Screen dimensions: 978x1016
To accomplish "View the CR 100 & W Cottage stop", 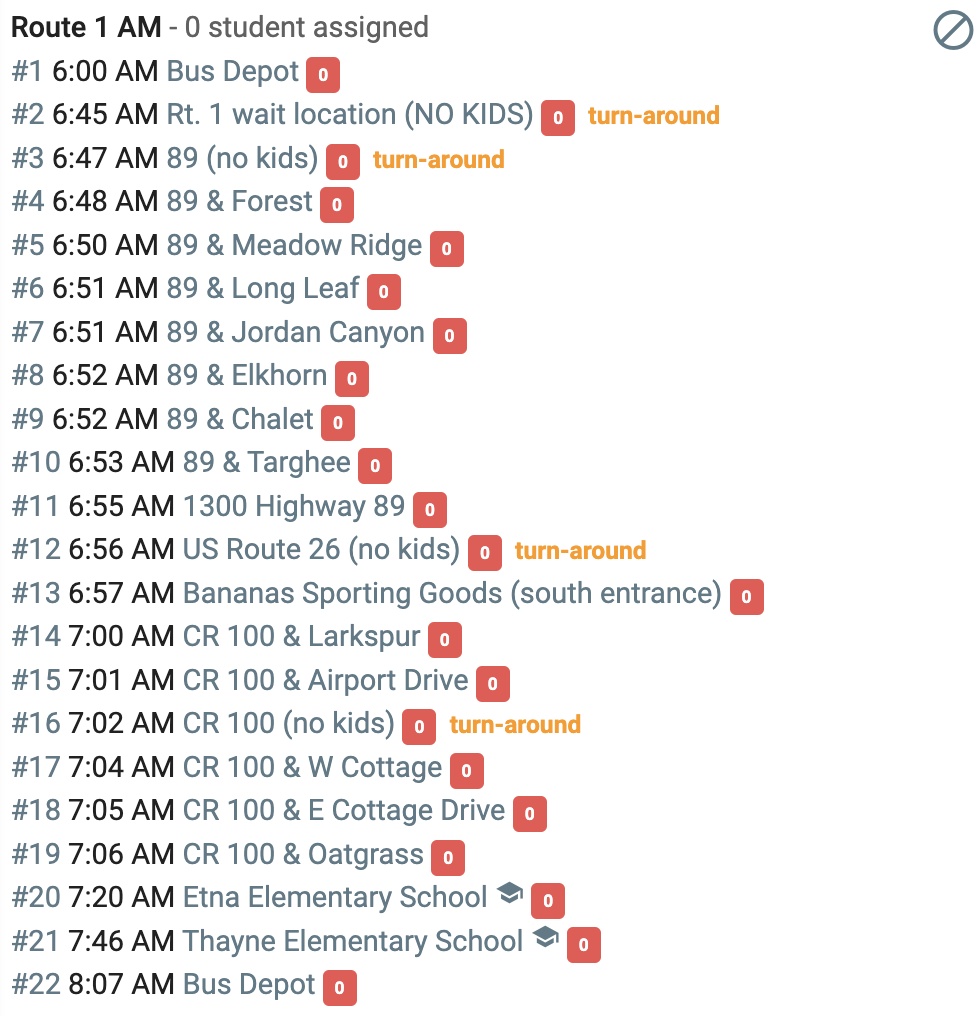I will pos(312,767).
